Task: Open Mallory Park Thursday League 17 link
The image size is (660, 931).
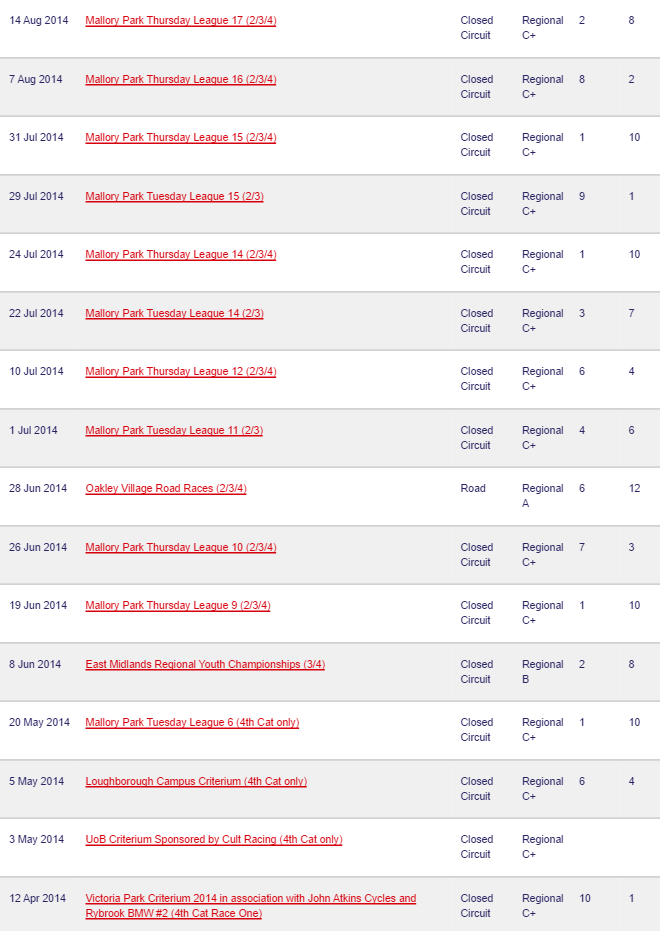Action: (x=180, y=20)
